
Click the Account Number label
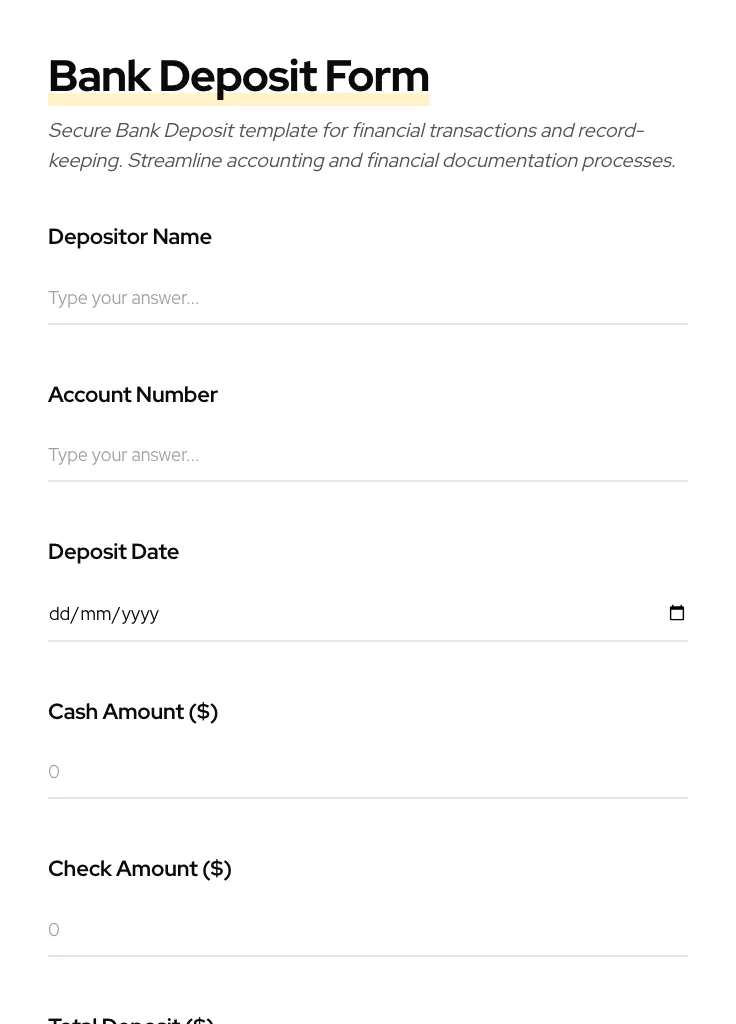pyautogui.click(x=133, y=394)
